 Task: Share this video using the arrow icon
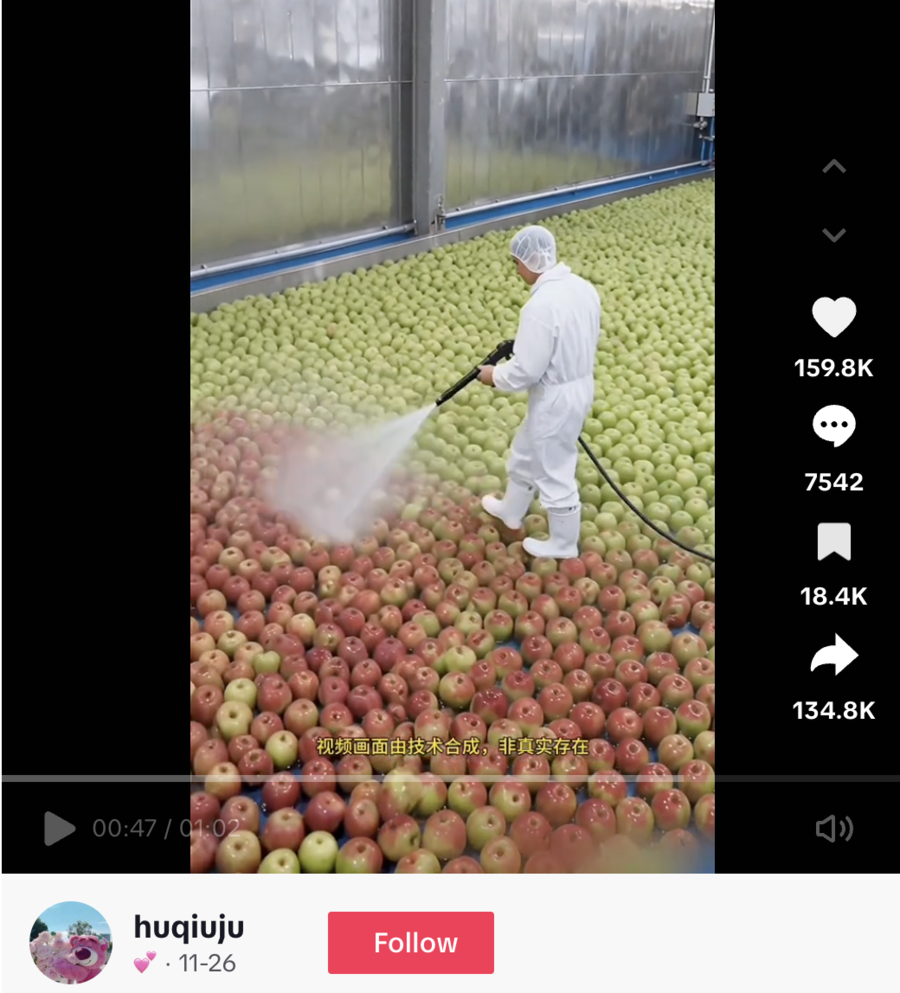coord(833,656)
